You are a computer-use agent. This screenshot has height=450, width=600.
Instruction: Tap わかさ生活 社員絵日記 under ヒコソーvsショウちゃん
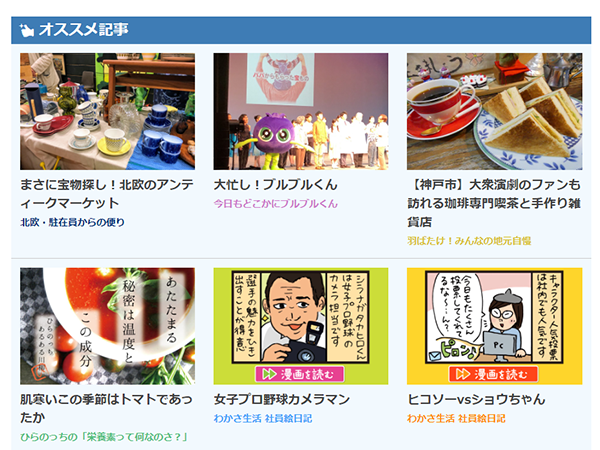(x=456, y=418)
